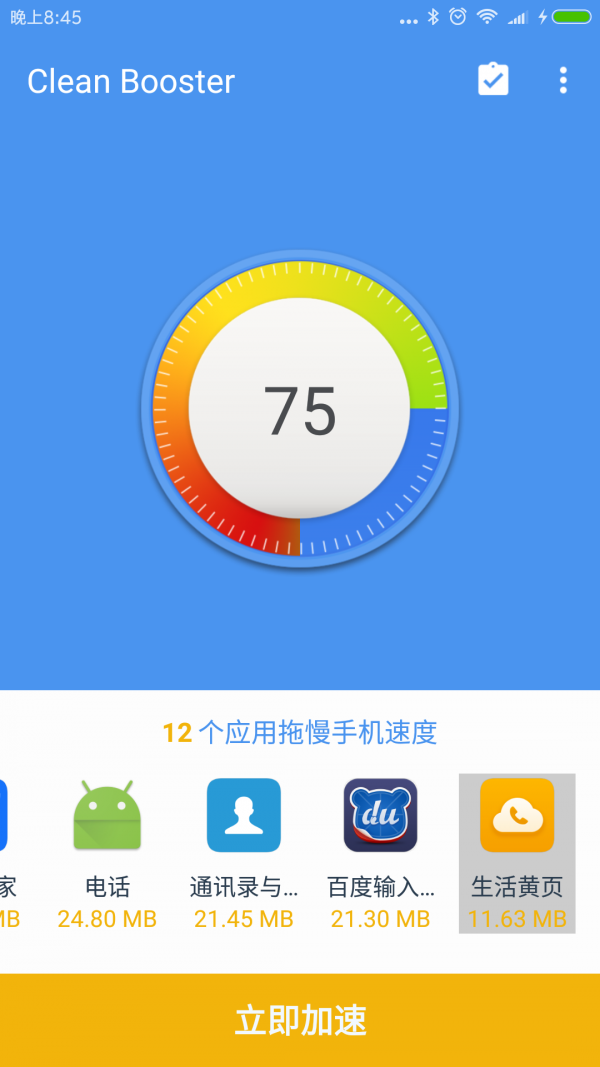Open the clipboard checklist icon
The height and width of the screenshot is (1067, 600).
click(x=493, y=80)
